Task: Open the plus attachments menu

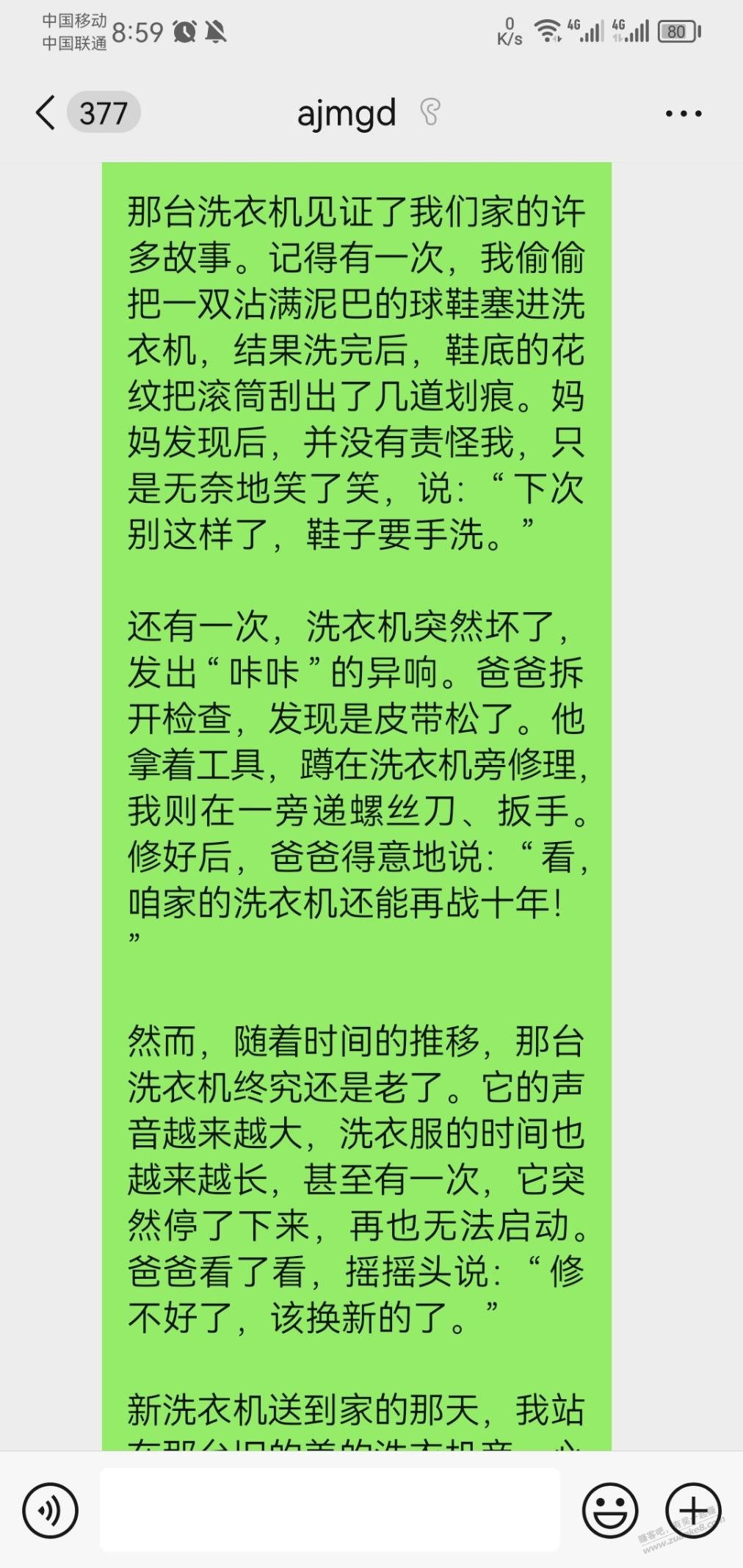Action: point(694,1511)
